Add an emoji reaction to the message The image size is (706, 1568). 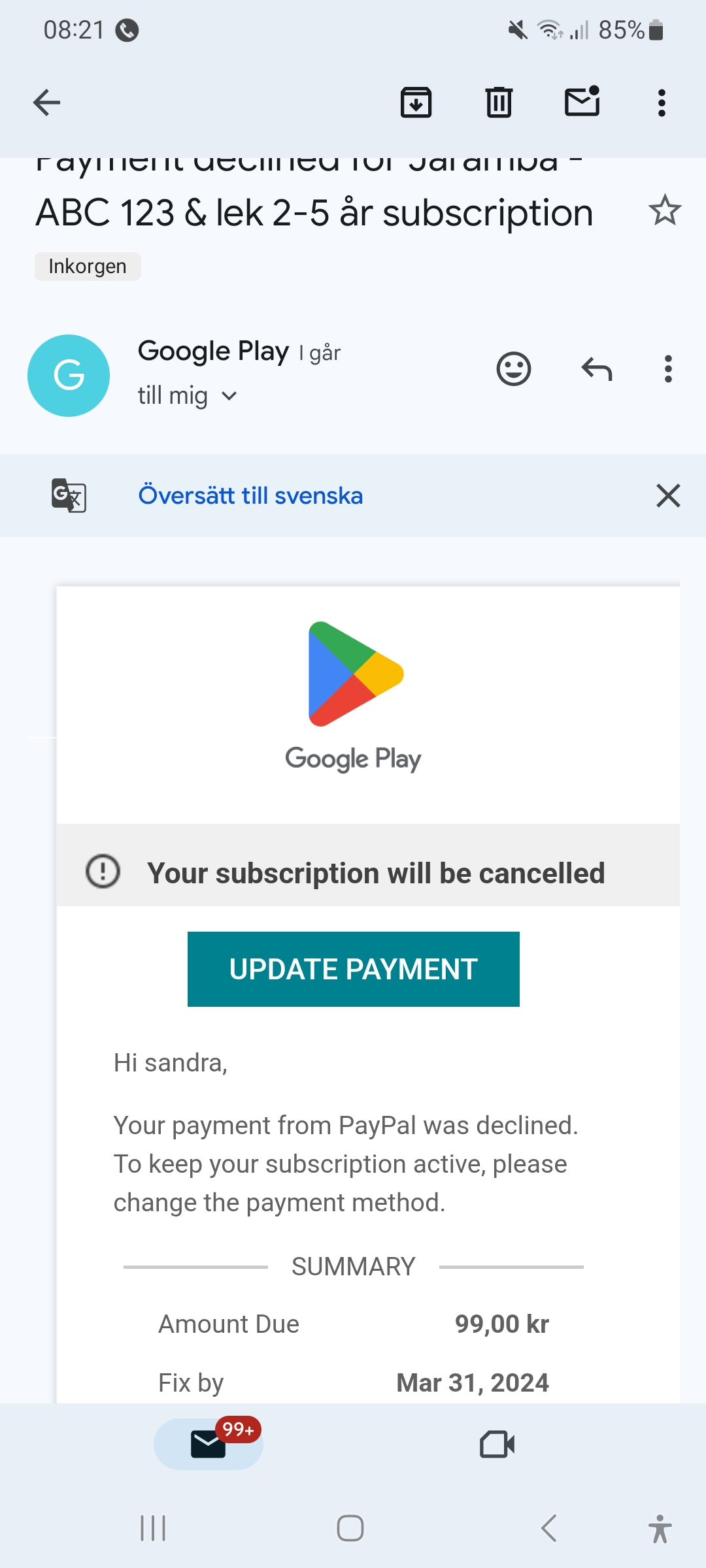[x=514, y=369]
